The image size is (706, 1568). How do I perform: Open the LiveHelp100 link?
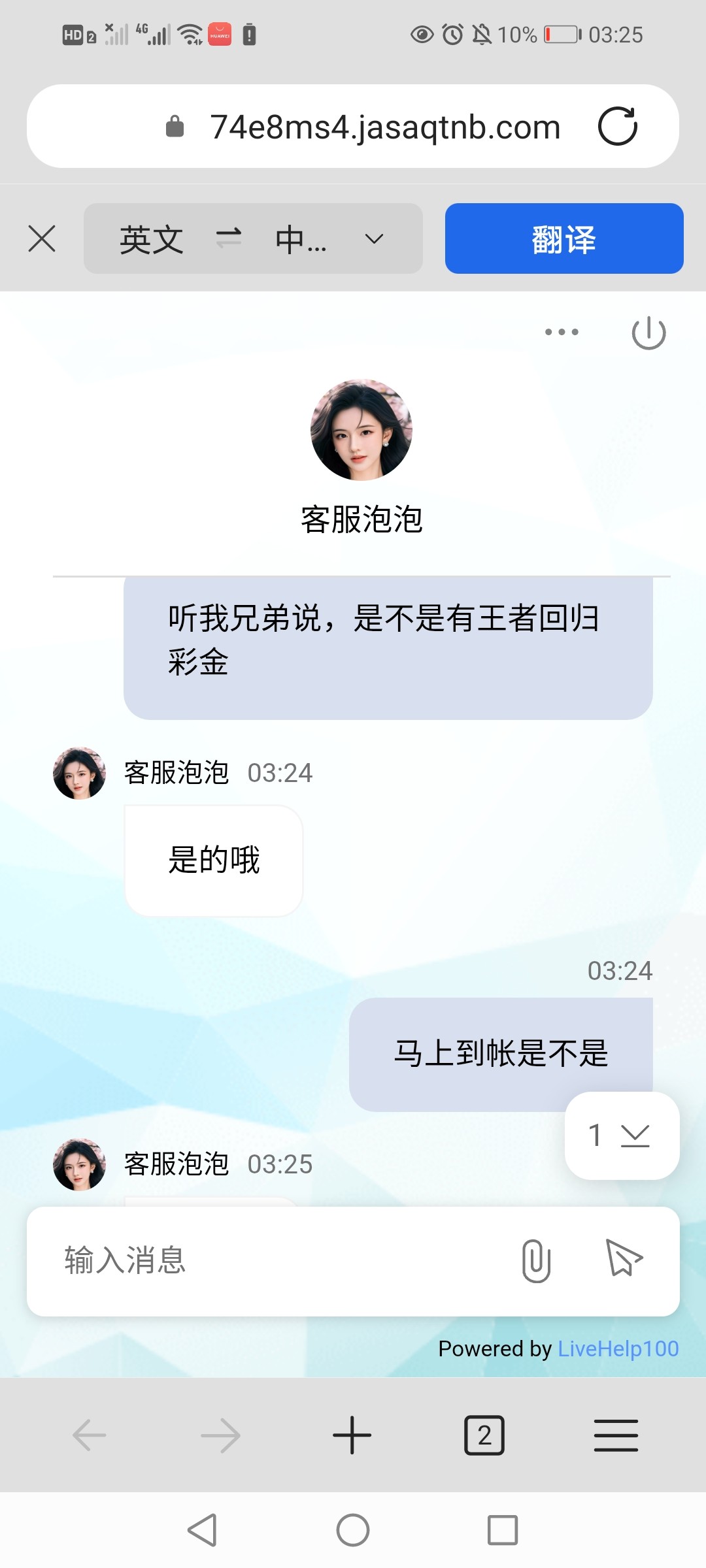(618, 1348)
